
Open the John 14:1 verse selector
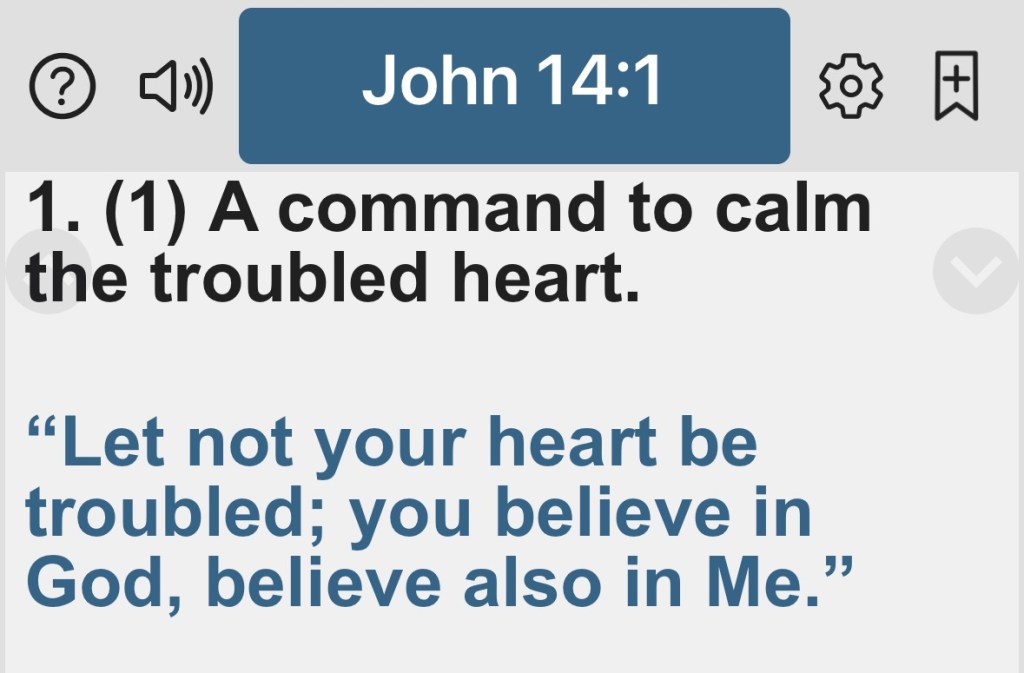(514, 85)
